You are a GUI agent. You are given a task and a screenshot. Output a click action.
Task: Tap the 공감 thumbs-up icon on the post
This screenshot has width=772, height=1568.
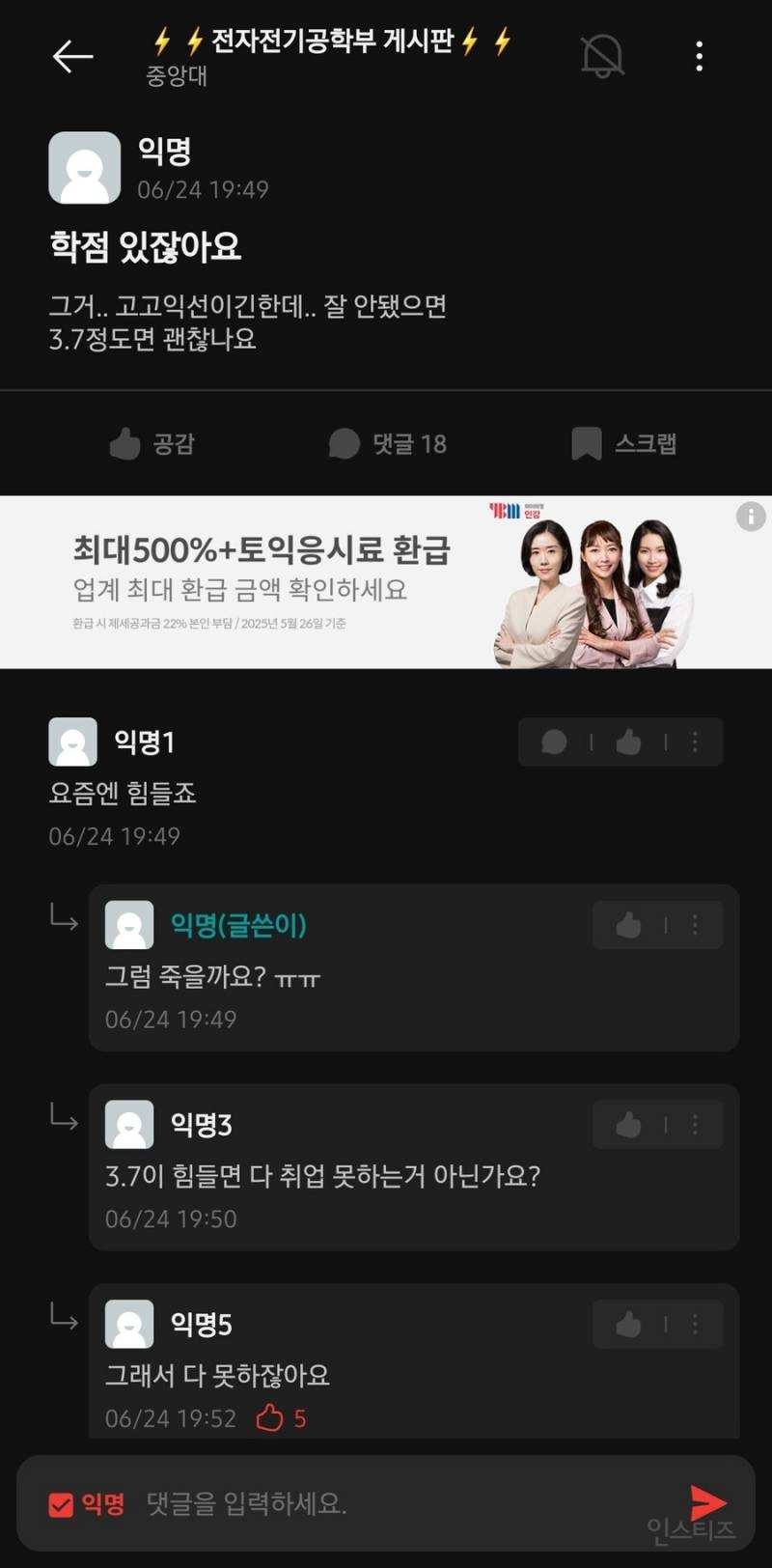click(126, 443)
